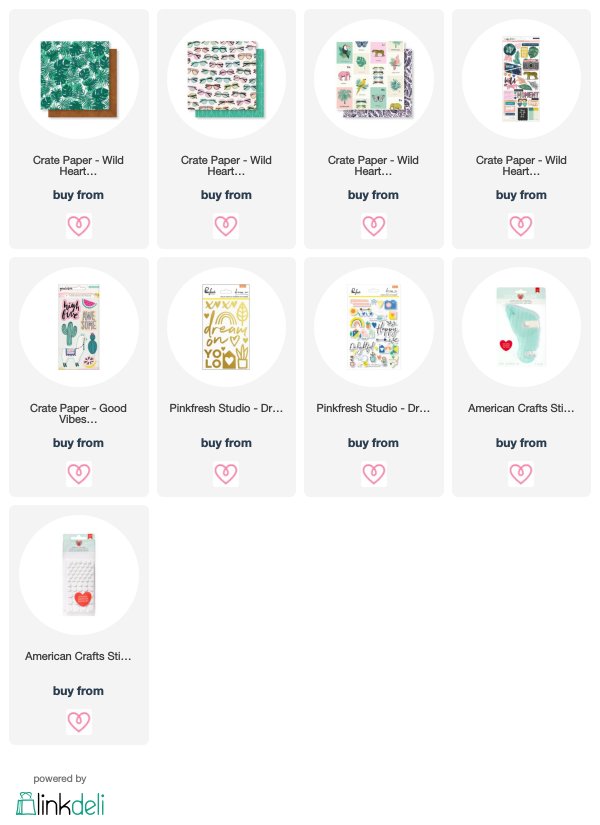
Task: Open the Pinkfresh Studio gold dream on stickers
Action: (x=226, y=327)
